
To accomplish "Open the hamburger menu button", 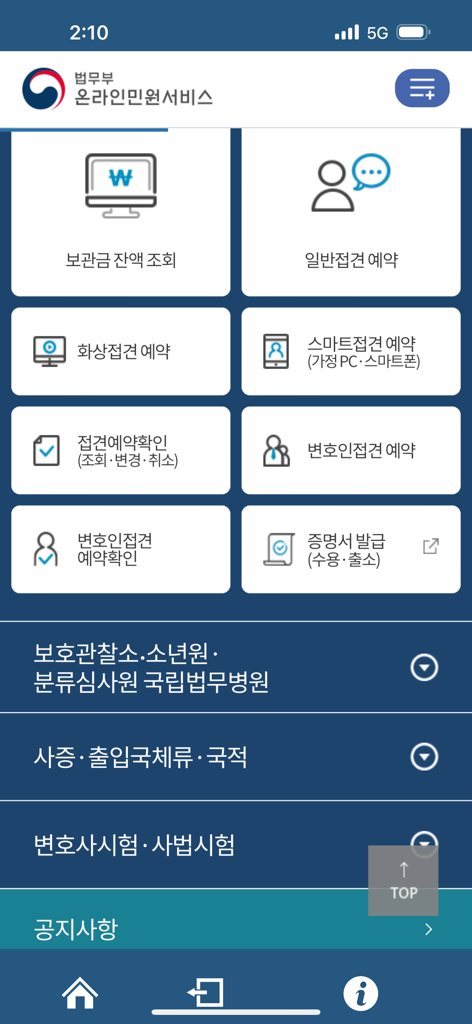I will (x=422, y=88).
